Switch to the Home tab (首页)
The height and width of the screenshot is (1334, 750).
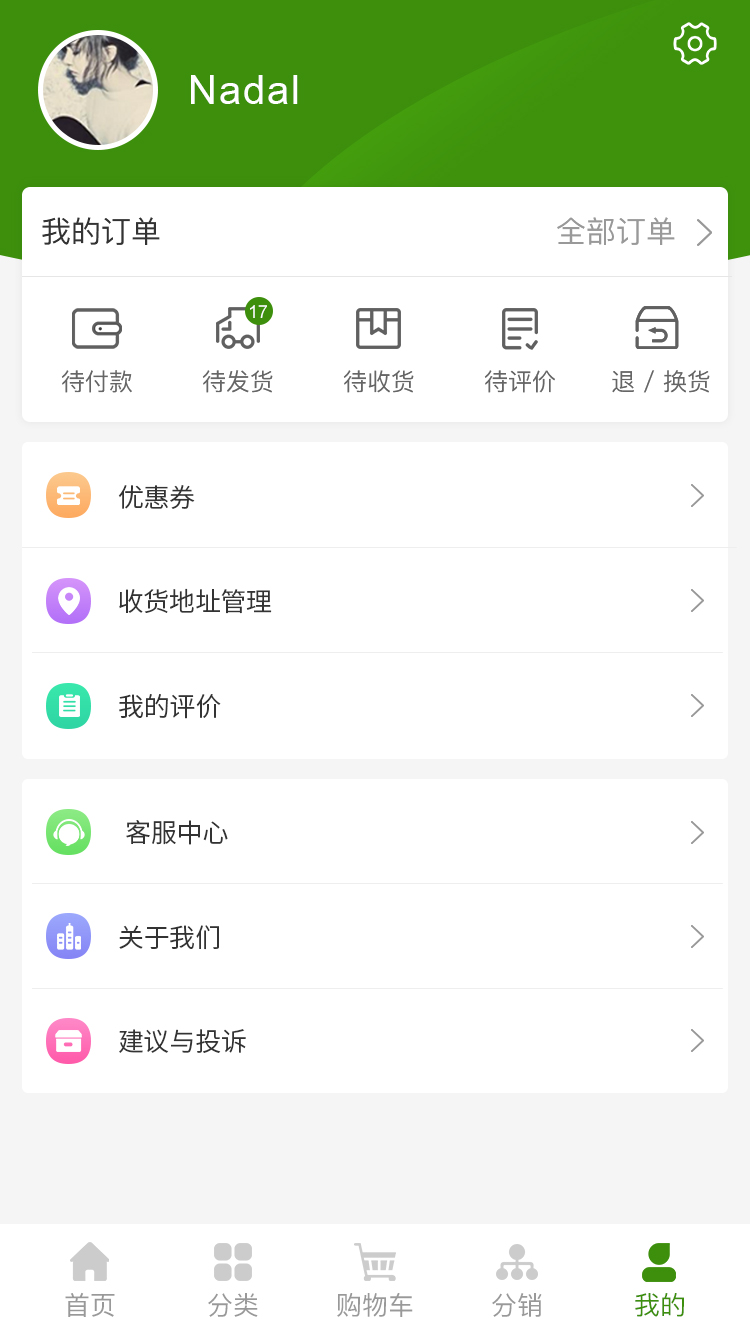[x=90, y=1280]
